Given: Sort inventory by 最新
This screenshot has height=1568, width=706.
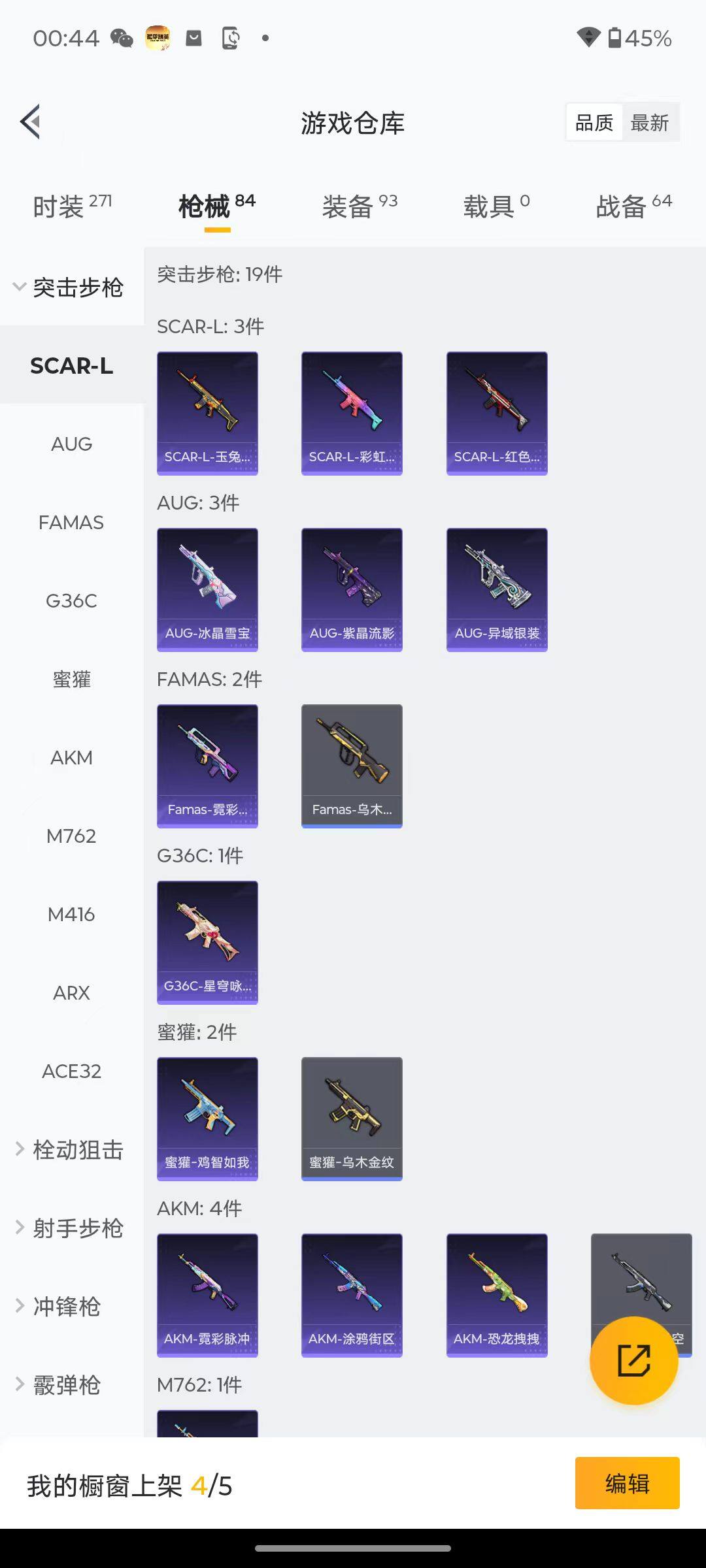Looking at the screenshot, I should [649, 122].
